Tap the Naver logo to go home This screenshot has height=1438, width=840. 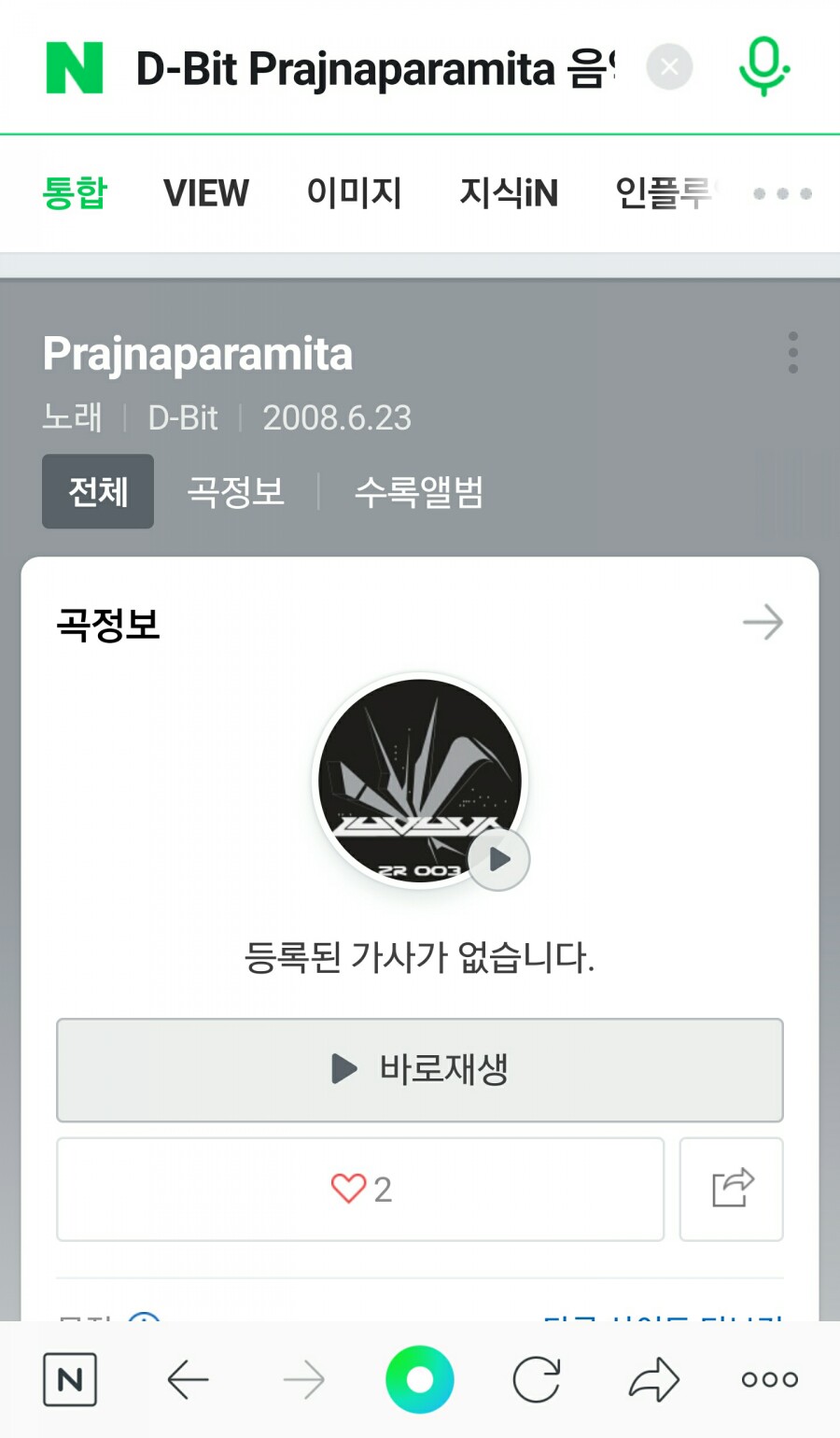pyautogui.click(x=75, y=68)
